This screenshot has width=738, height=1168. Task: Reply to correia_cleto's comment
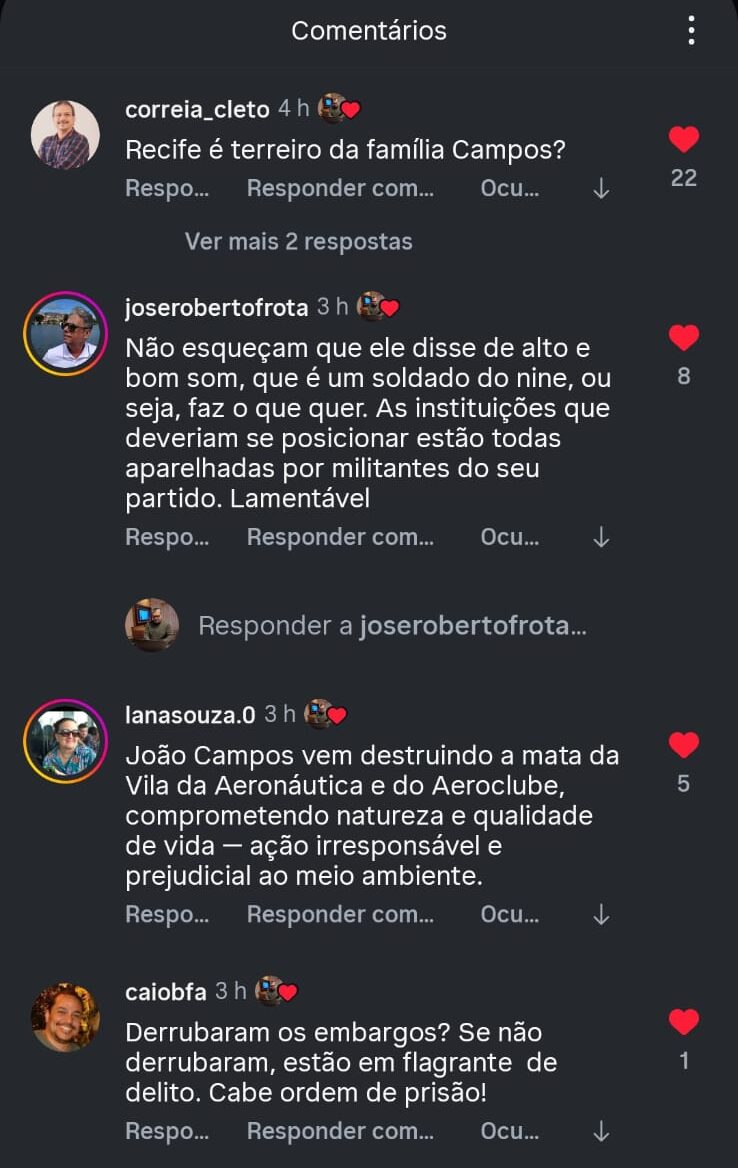point(166,188)
